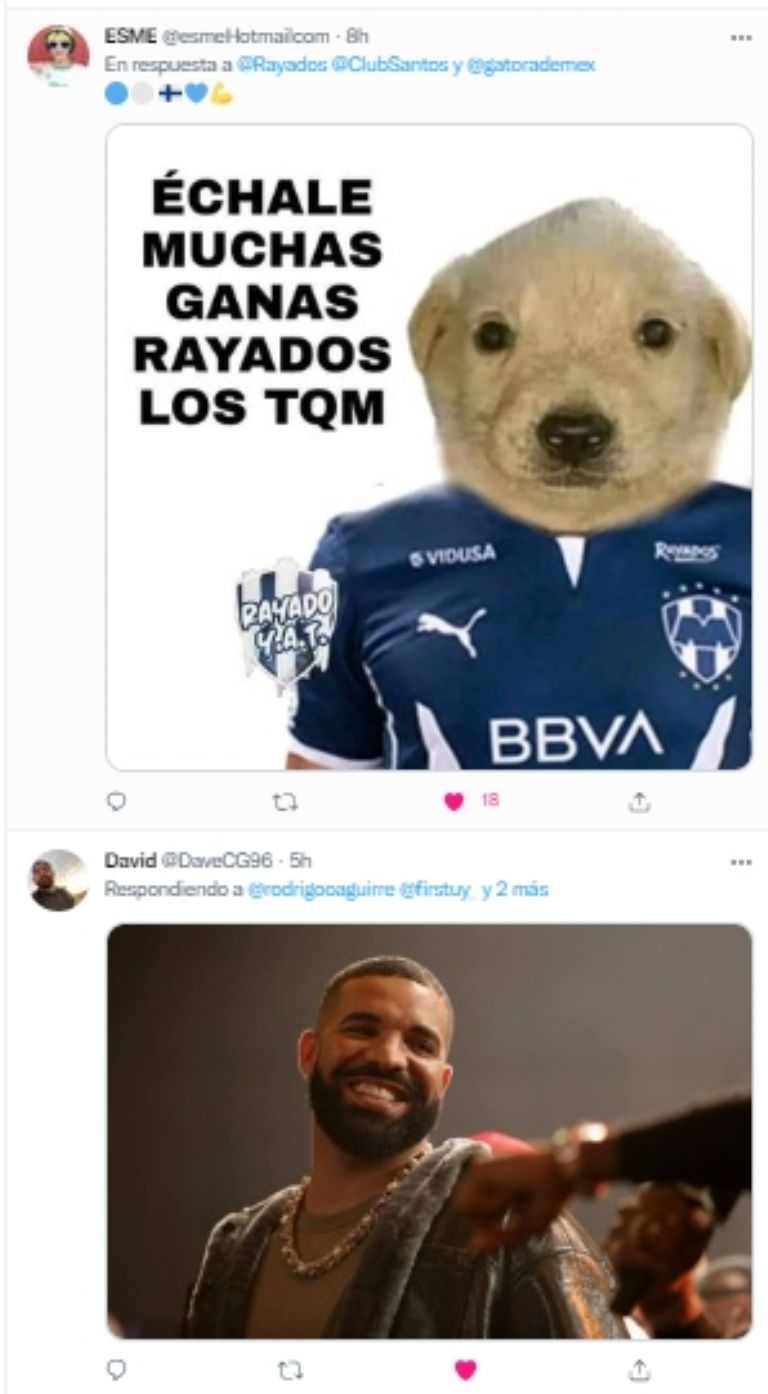Share ESME's tweet
This screenshot has height=1394, width=768.
[639, 801]
